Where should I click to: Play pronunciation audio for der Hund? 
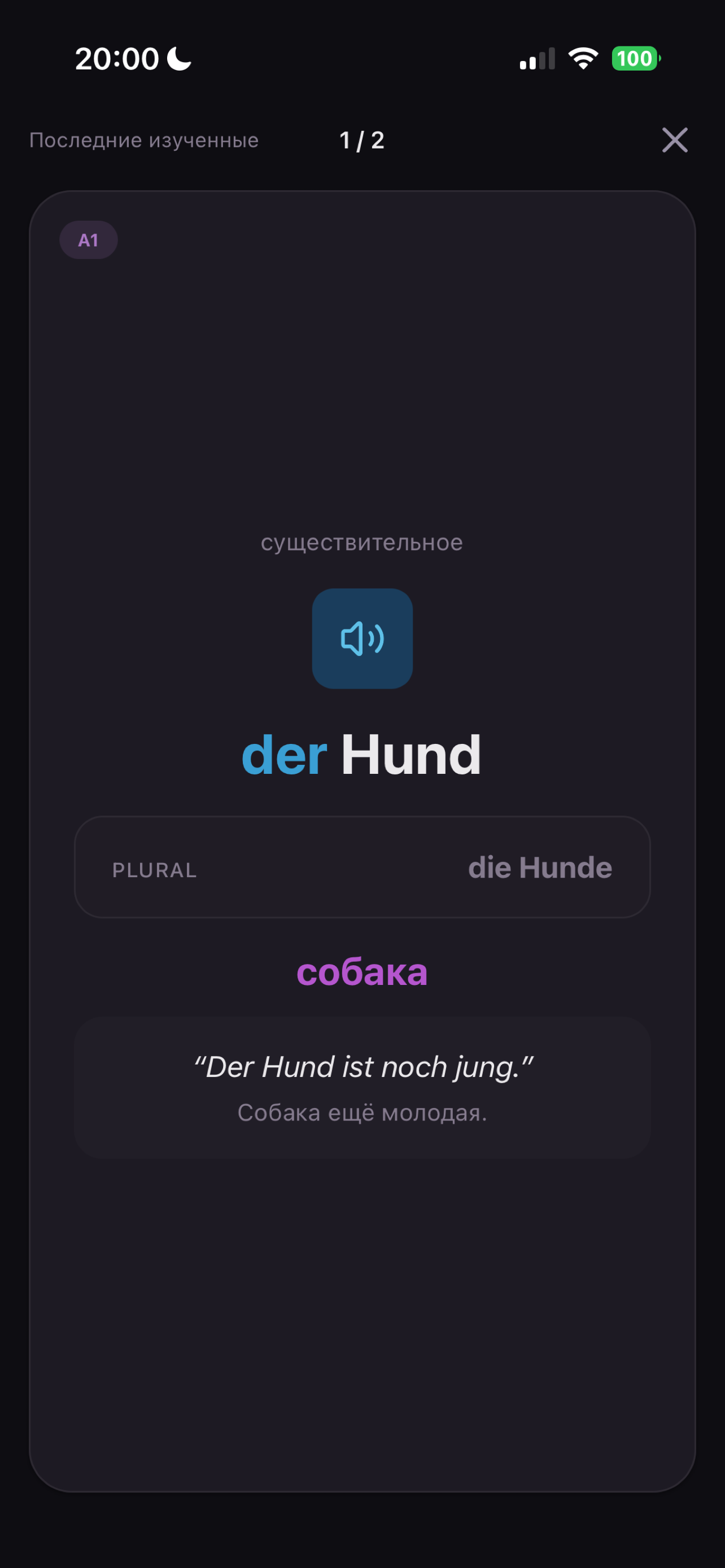coord(362,638)
